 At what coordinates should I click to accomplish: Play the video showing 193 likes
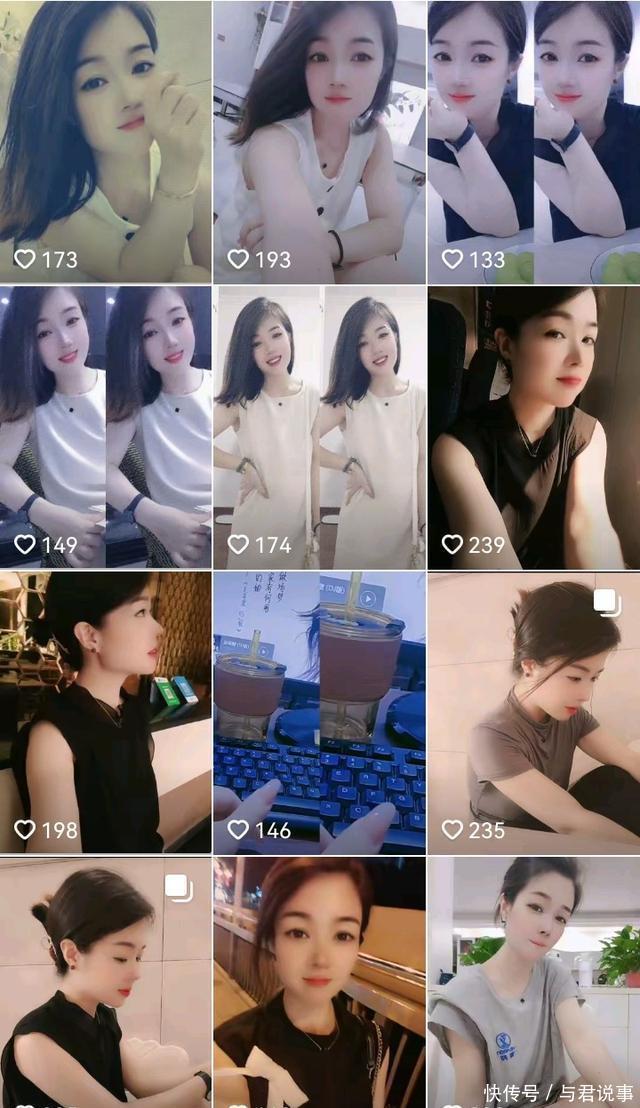tap(319, 141)
